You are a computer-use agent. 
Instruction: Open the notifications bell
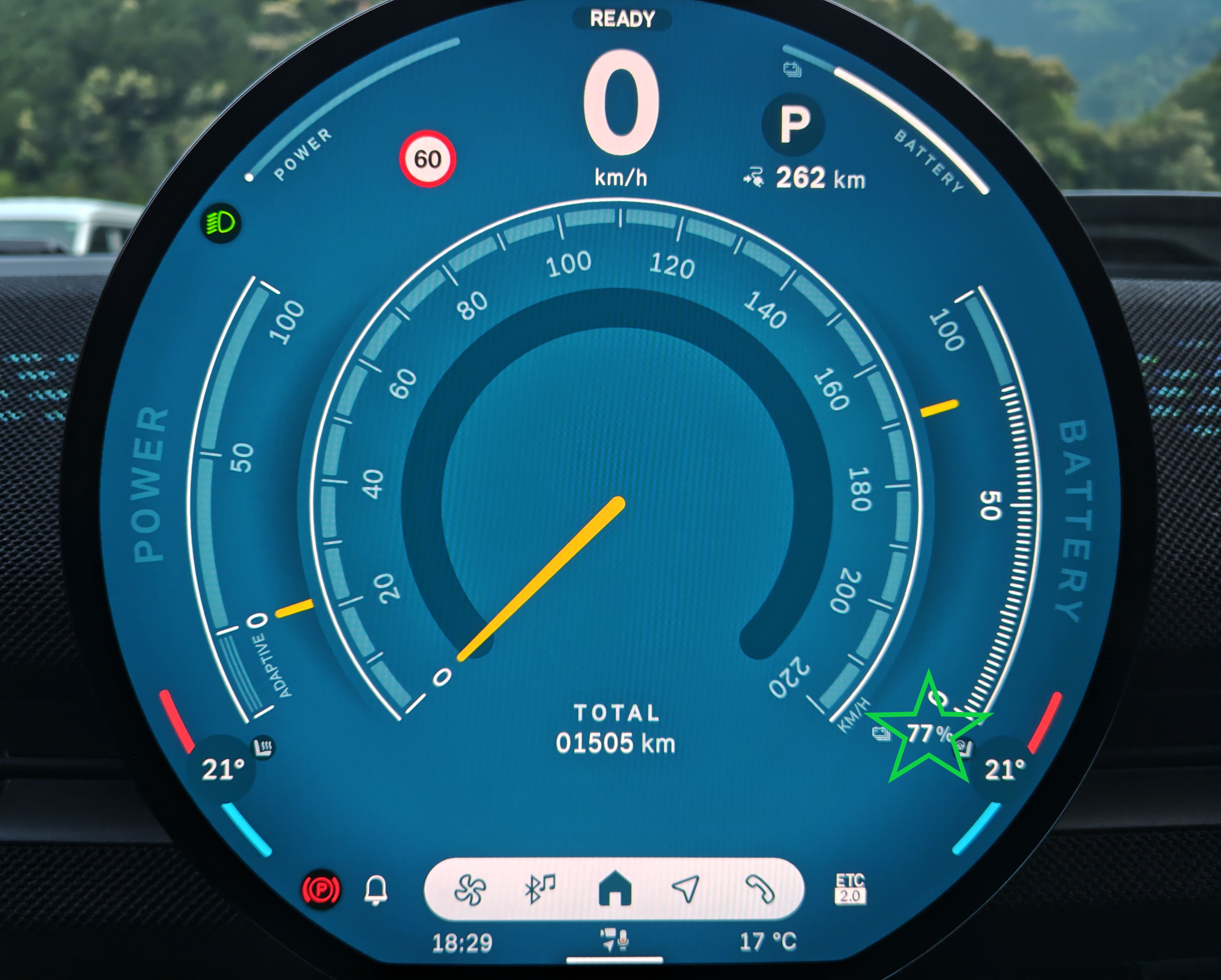coord(375,889)
